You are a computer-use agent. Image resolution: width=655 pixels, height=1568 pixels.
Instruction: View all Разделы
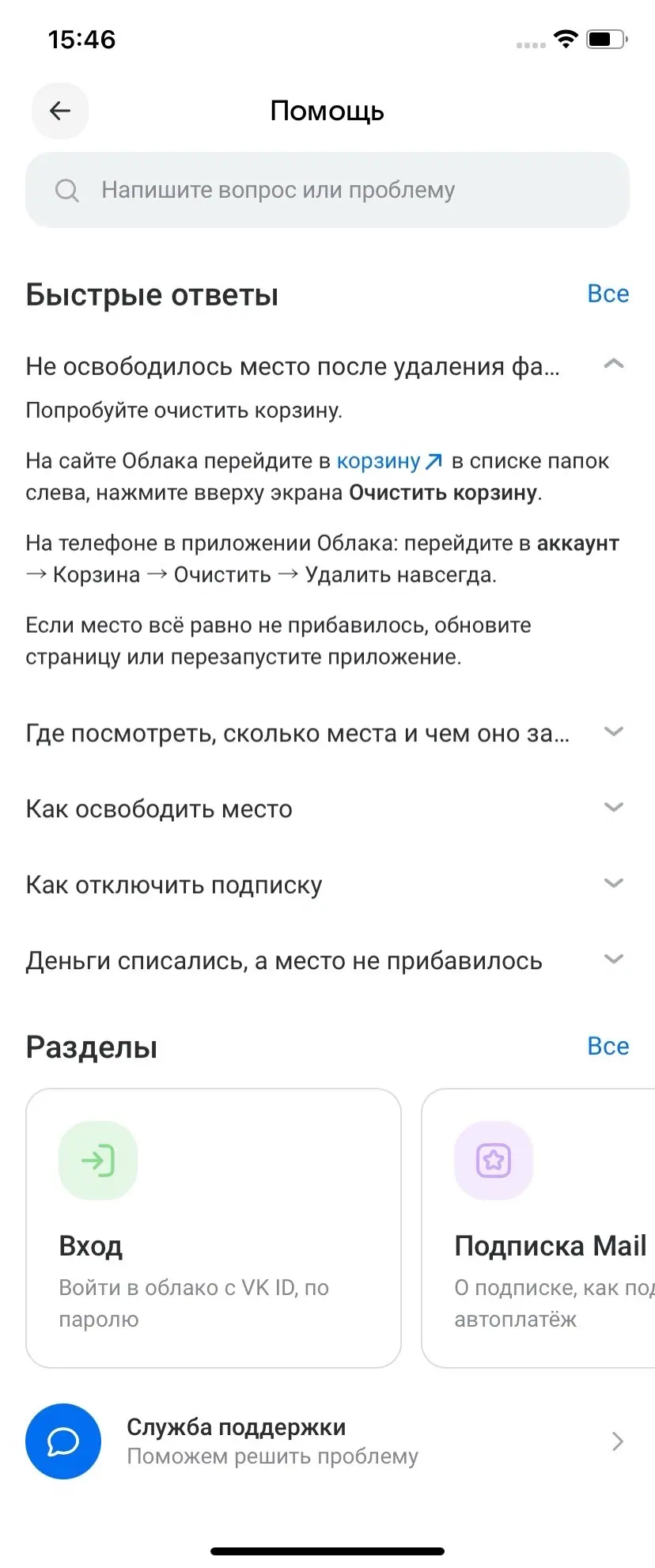tap(608, 1047)
